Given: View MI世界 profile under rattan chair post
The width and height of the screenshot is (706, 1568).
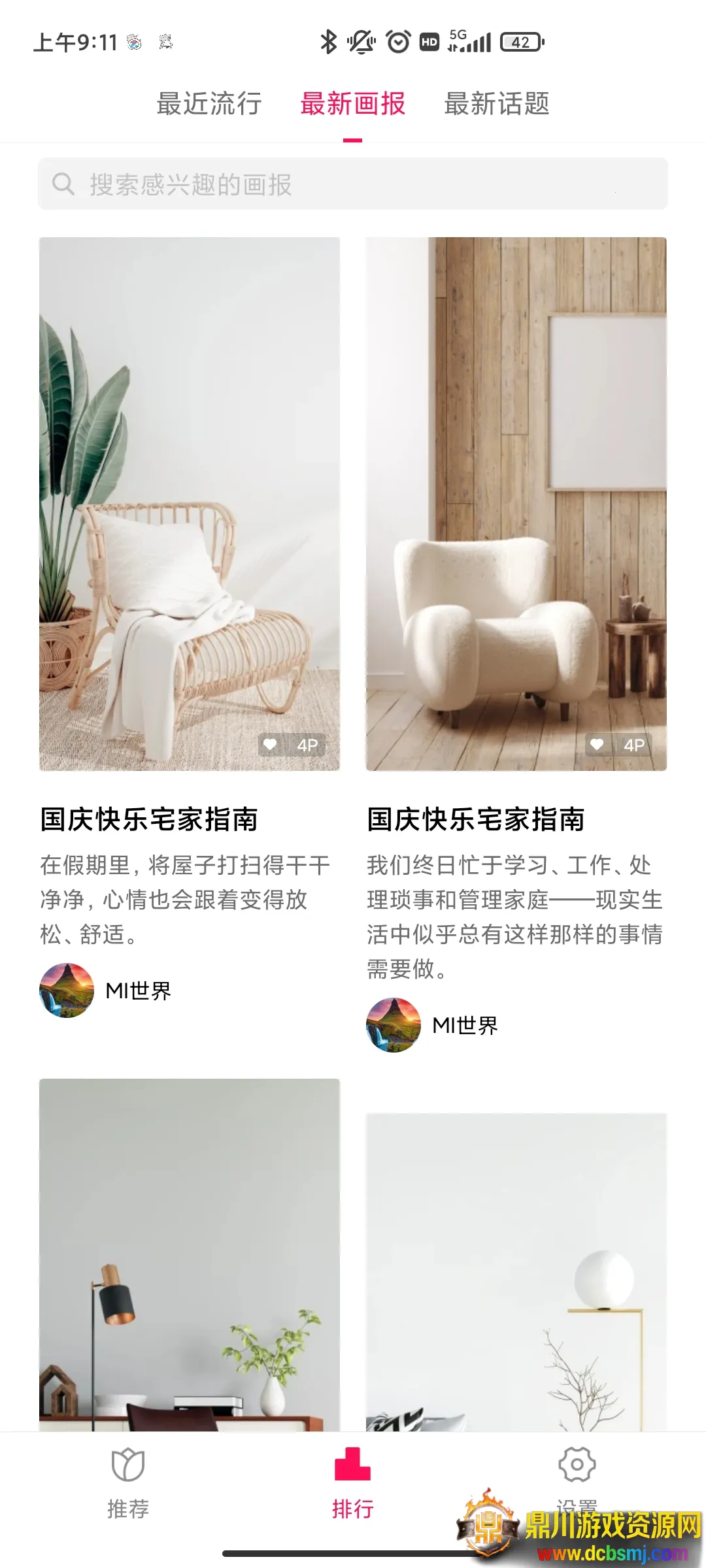Looking at the screenshot, I should click(67, 990).
